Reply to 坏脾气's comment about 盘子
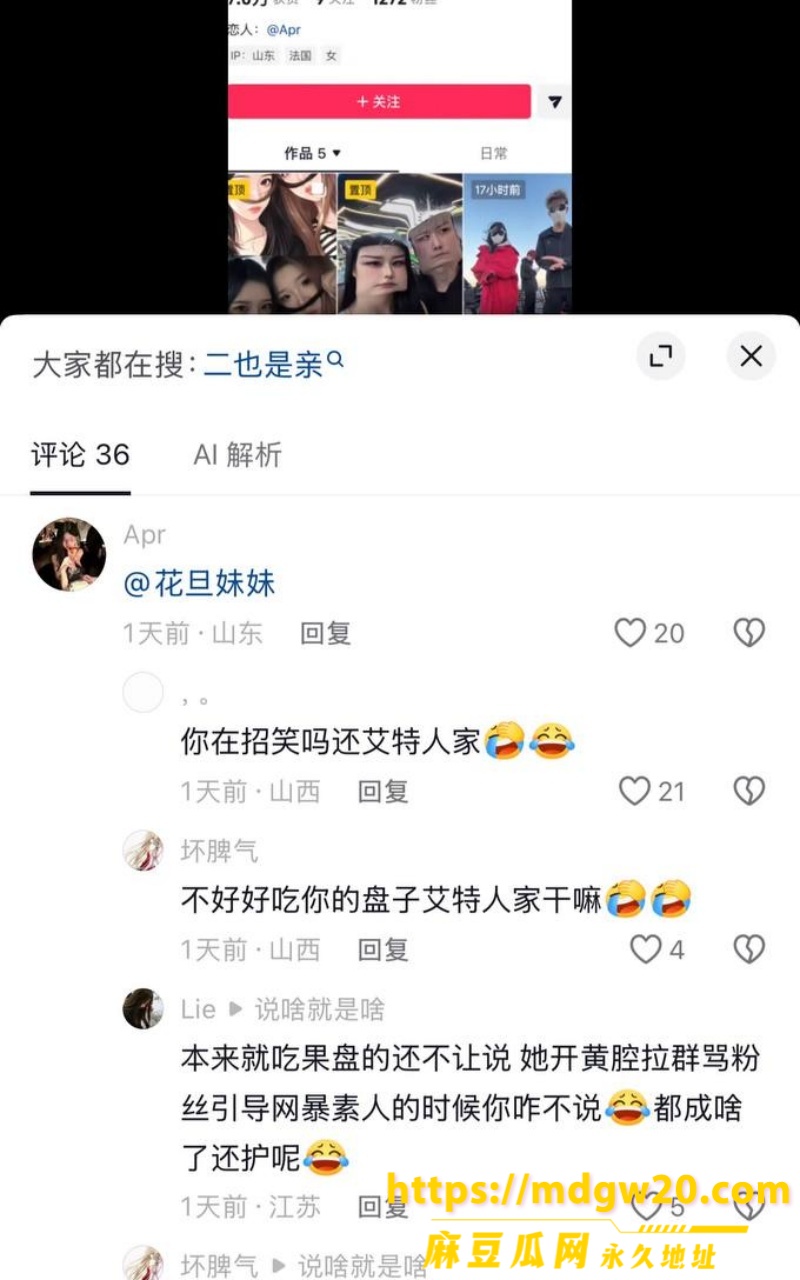This screenshot has width=800, height=1280. click(384, 949)
